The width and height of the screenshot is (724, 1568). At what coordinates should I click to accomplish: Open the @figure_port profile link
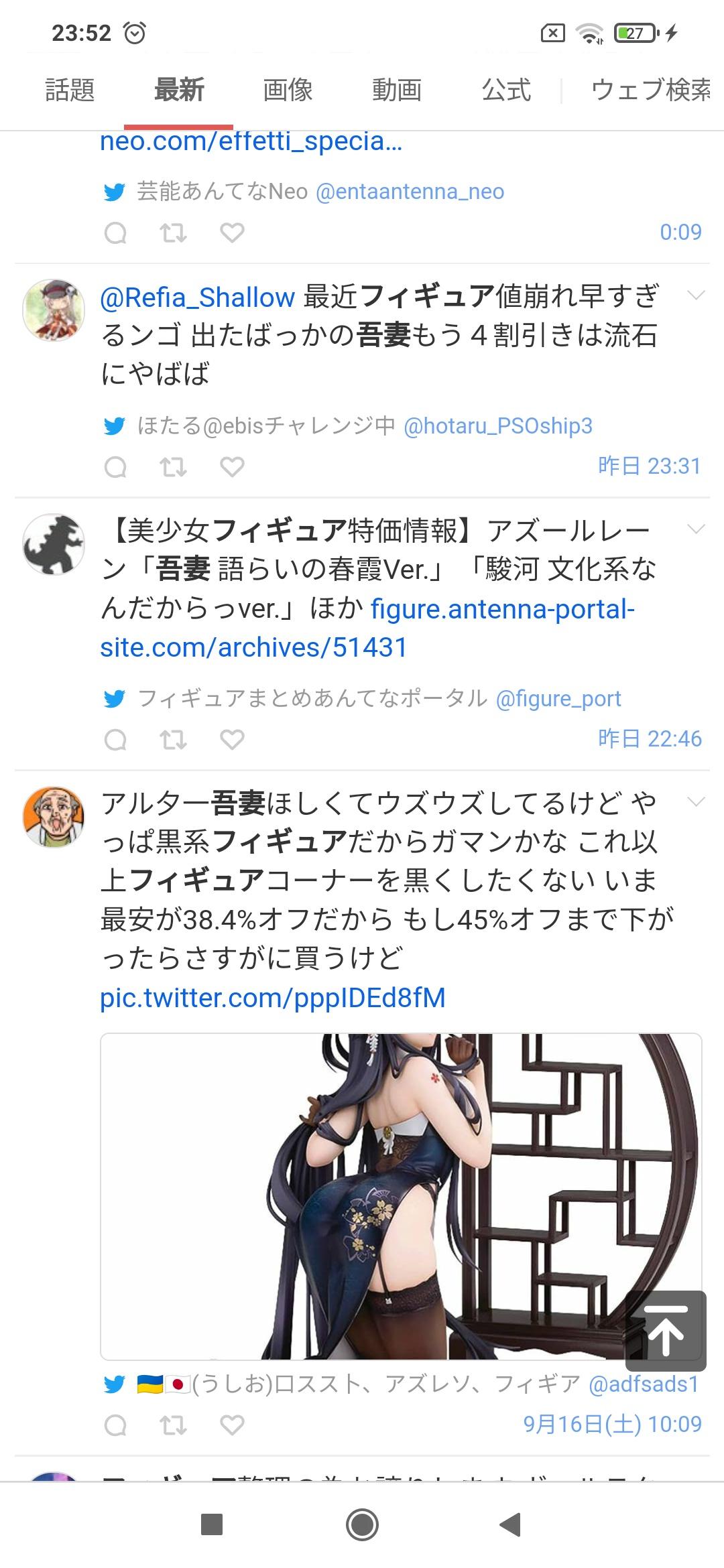click(x=558, y=699)
